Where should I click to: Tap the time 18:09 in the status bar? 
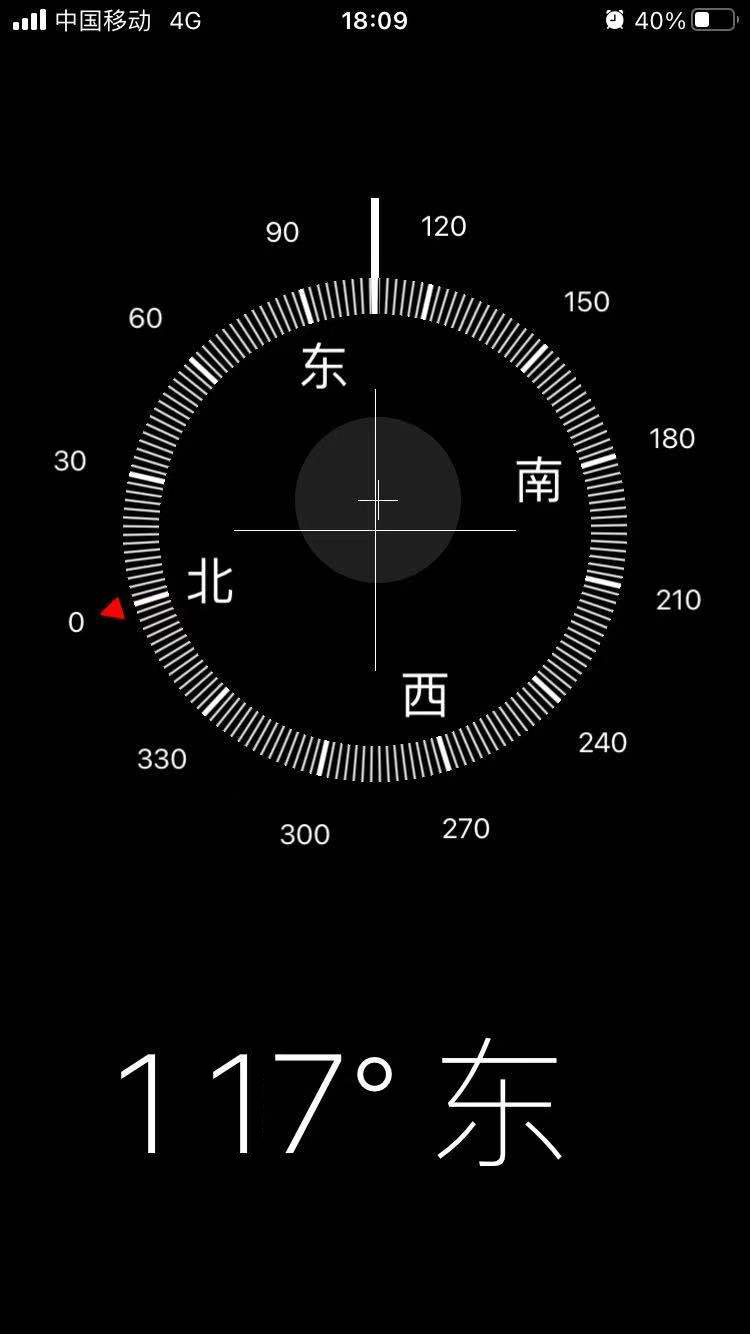[x=375, y=19]
